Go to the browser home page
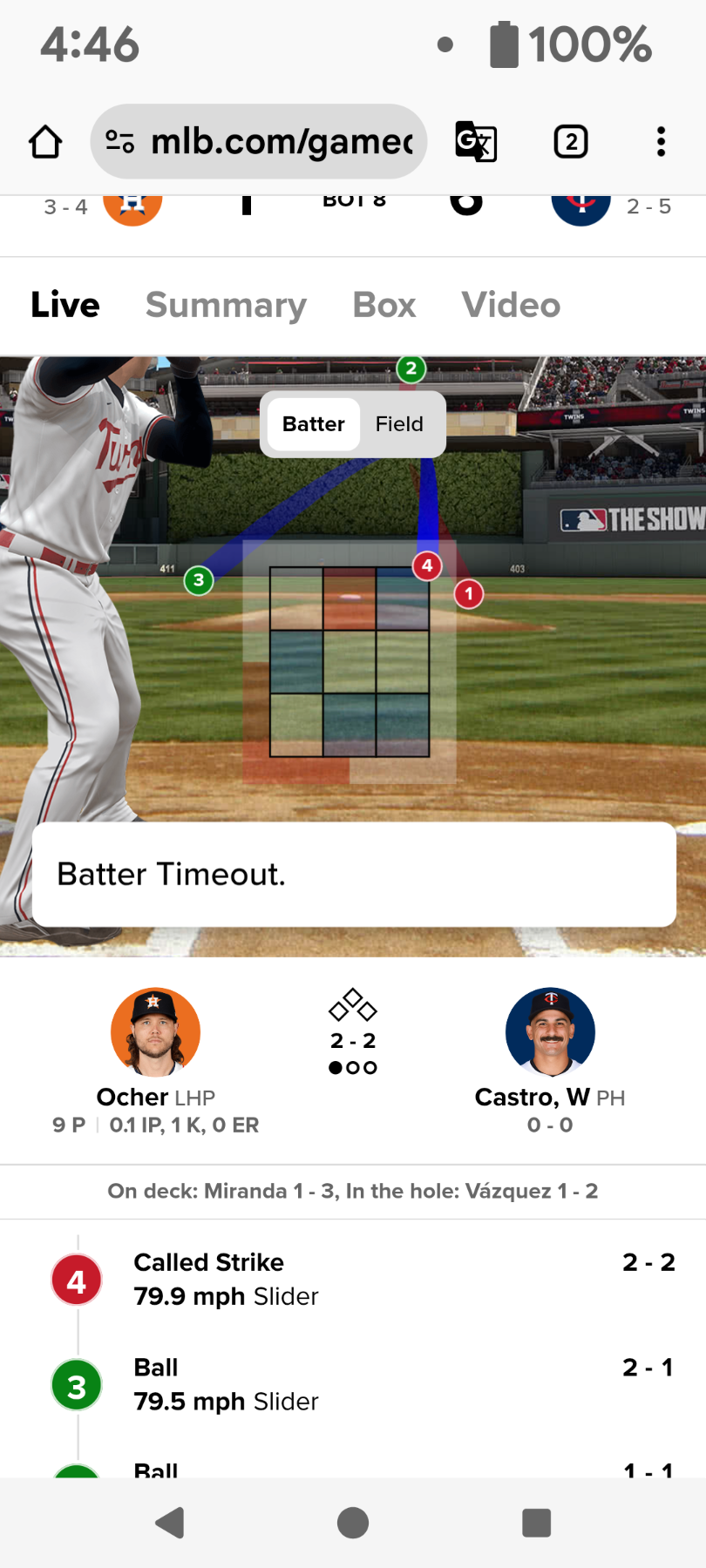 coord(45,142)
